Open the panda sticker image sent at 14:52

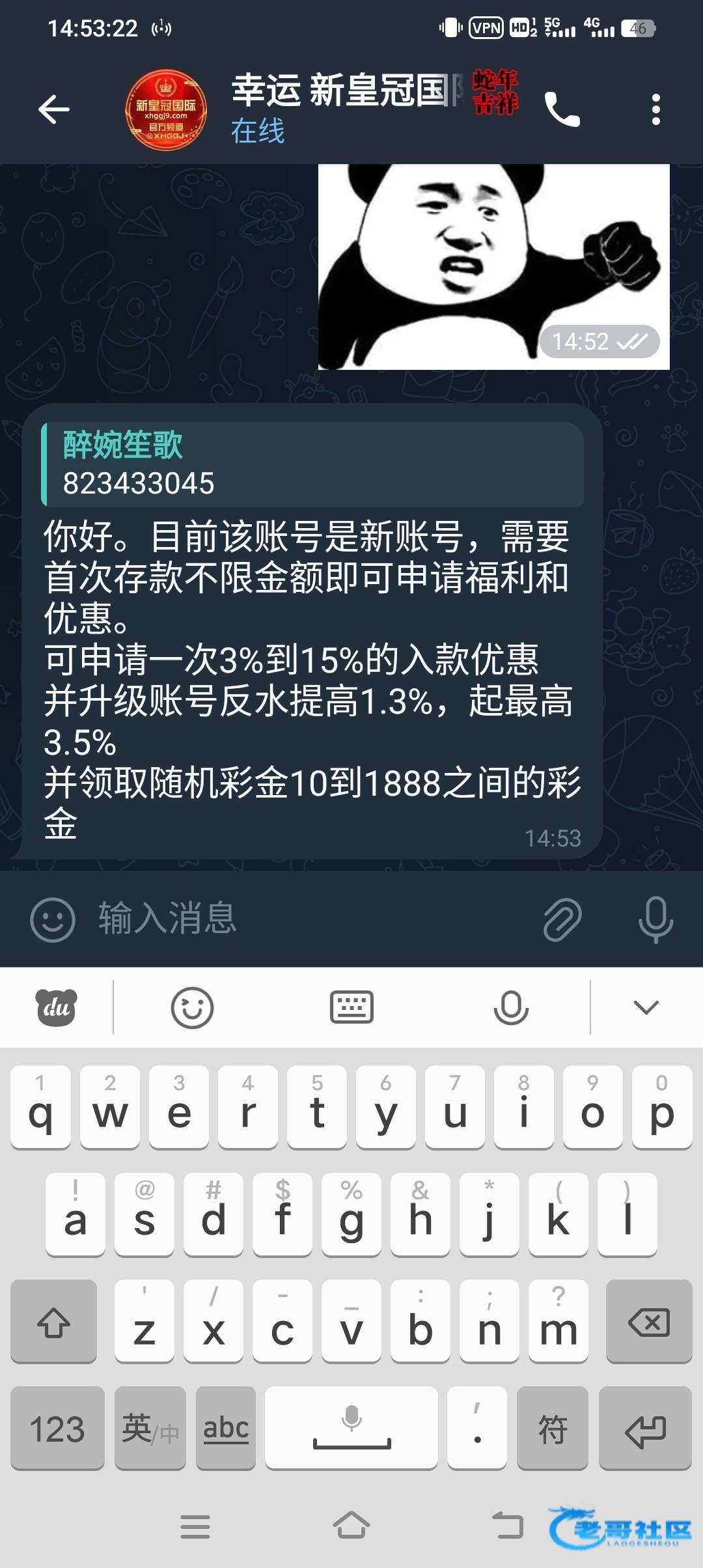click(x=493, y=267)
